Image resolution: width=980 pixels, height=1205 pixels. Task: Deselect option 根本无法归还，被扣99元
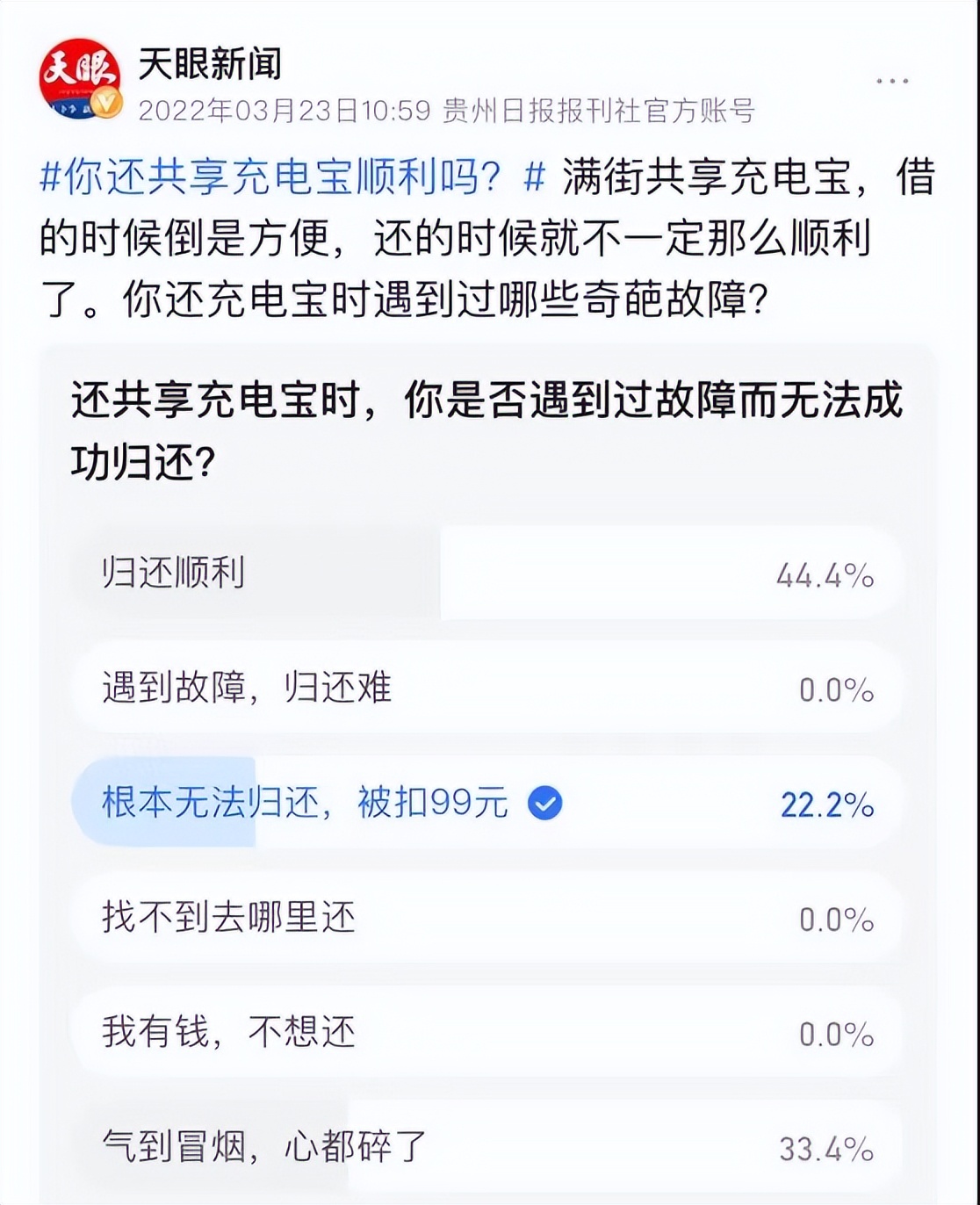tap(307, 801)
